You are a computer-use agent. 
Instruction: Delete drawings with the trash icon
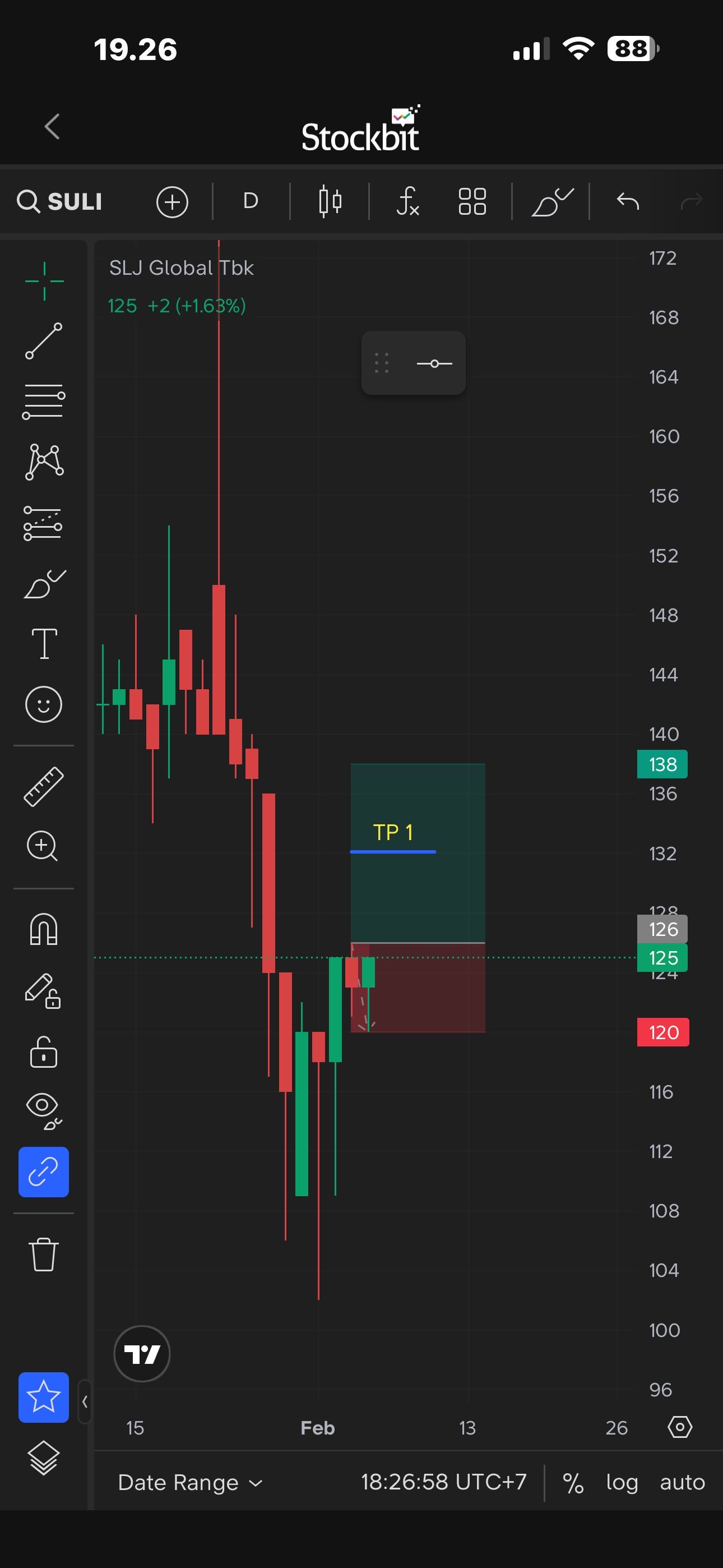point(44,1255)
